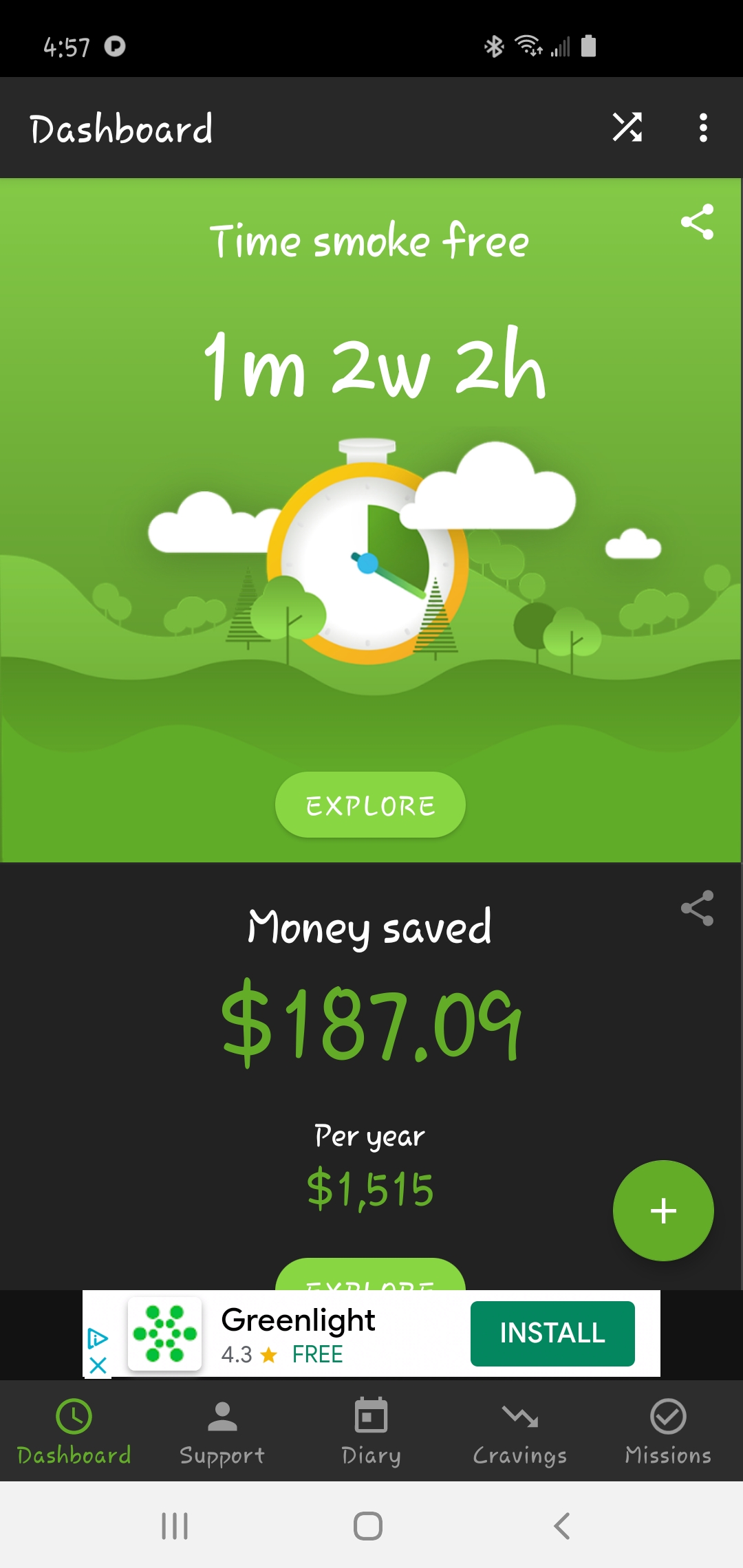Go back with the system back button

[561, 1526]
